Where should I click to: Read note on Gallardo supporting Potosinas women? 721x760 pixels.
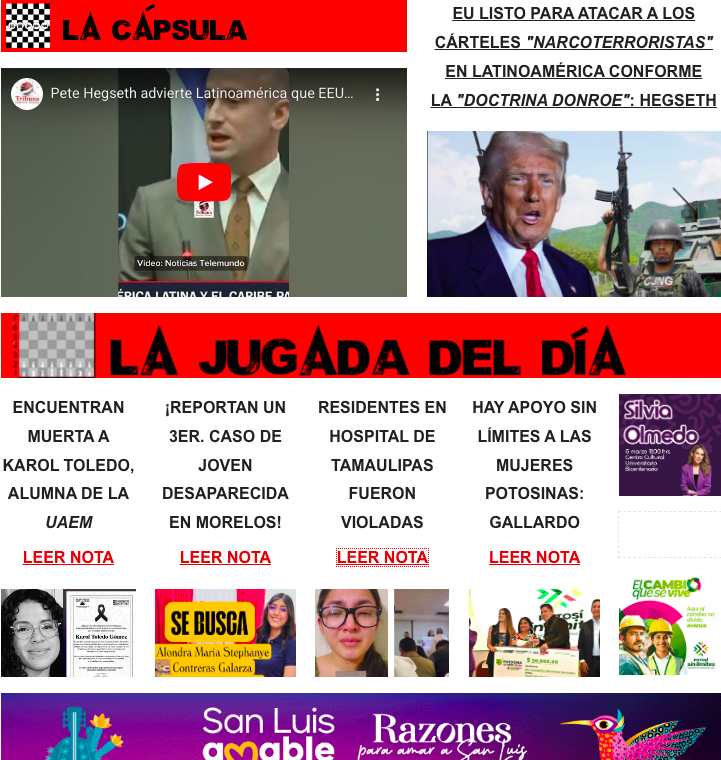pos(534,557)
